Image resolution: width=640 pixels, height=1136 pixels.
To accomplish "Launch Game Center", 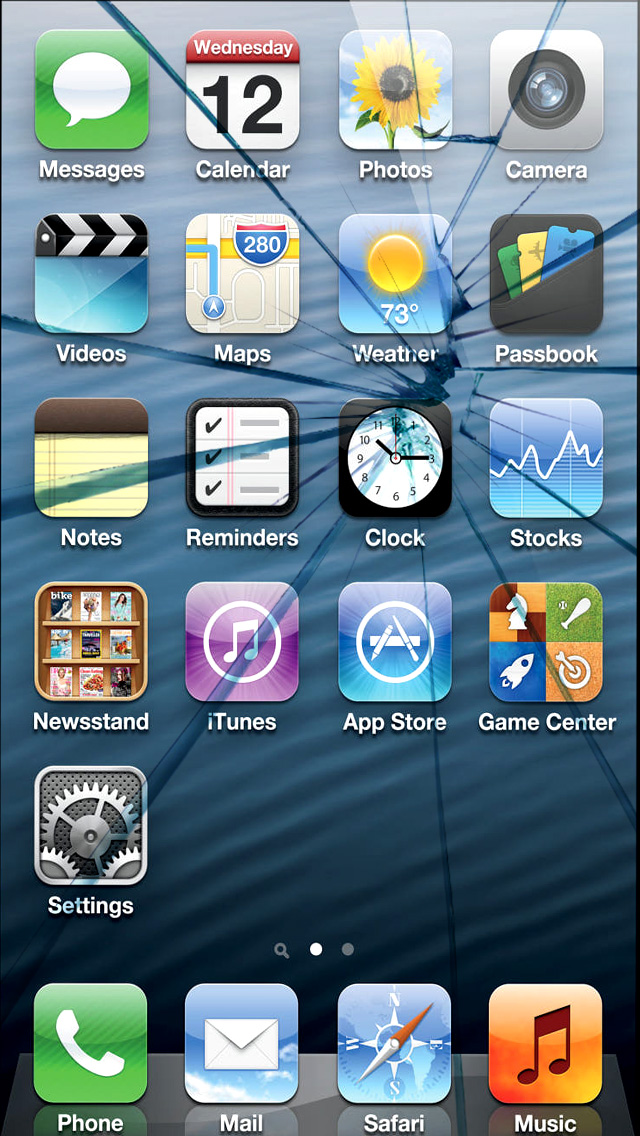I will pyautogui.click(x=547, y=642).
